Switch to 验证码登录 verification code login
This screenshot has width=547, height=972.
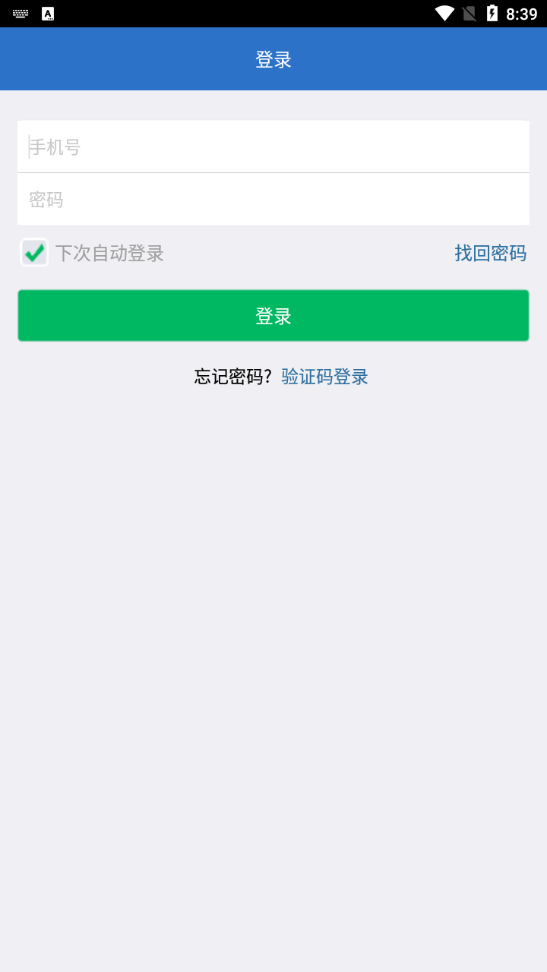pyautogui.click(x=324, y=376)
